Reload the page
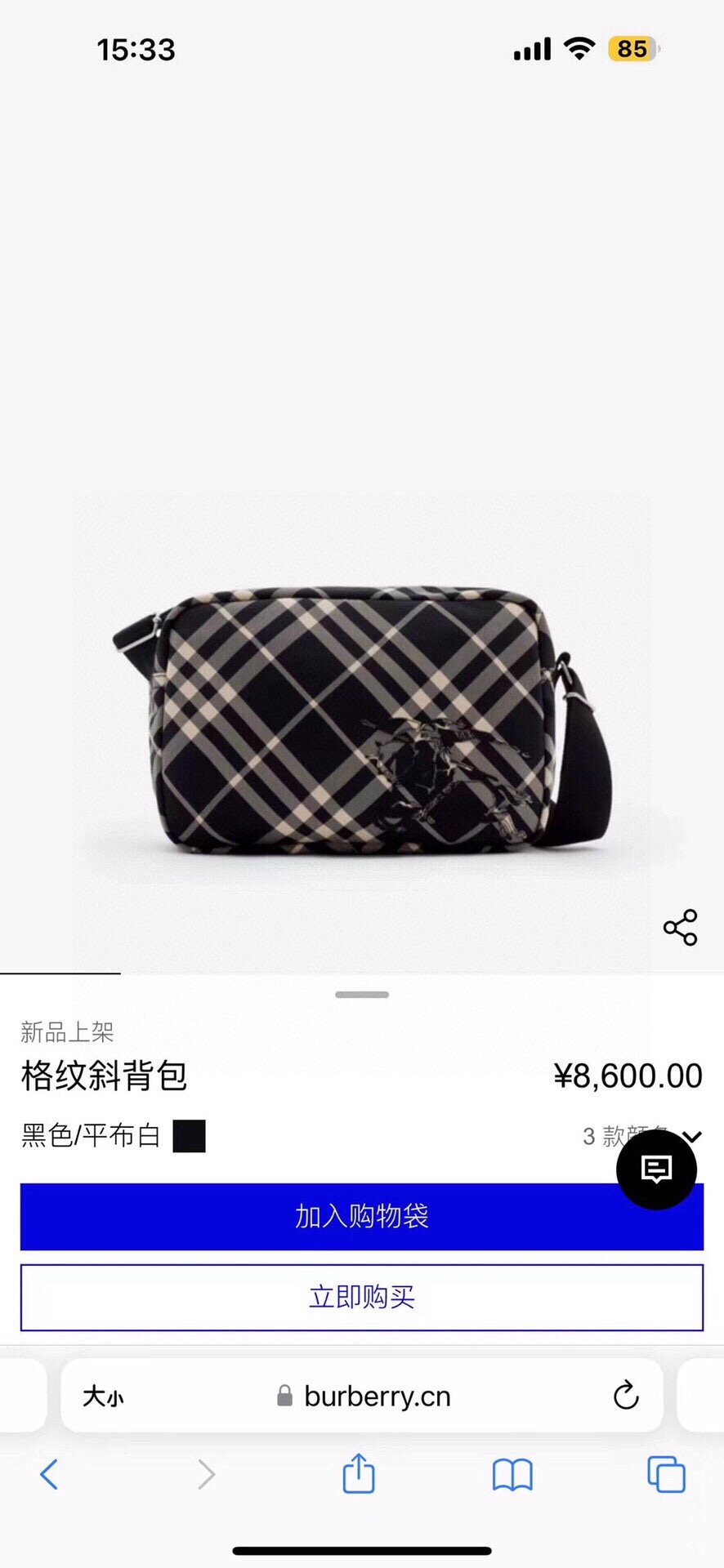Screen dimensions: 724x1568 pos(626,1396)
